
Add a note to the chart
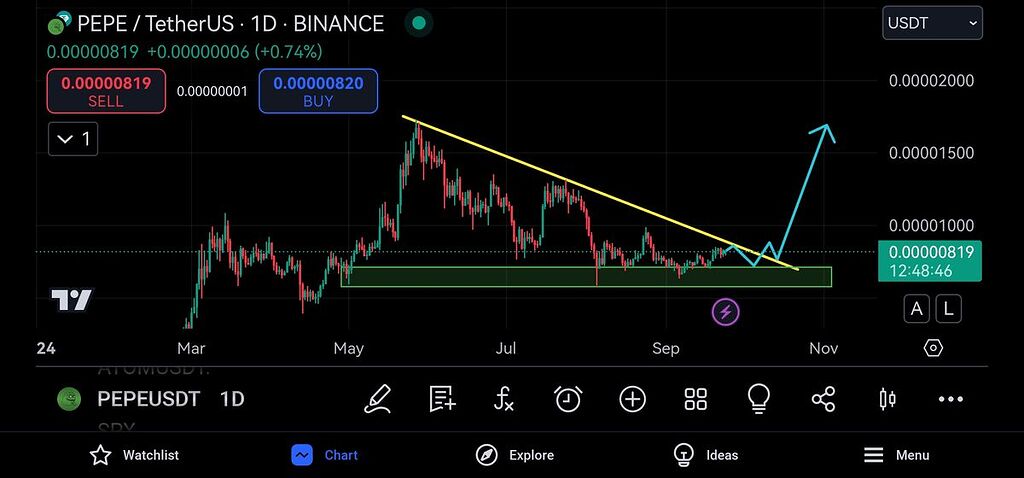pos(442,399)
